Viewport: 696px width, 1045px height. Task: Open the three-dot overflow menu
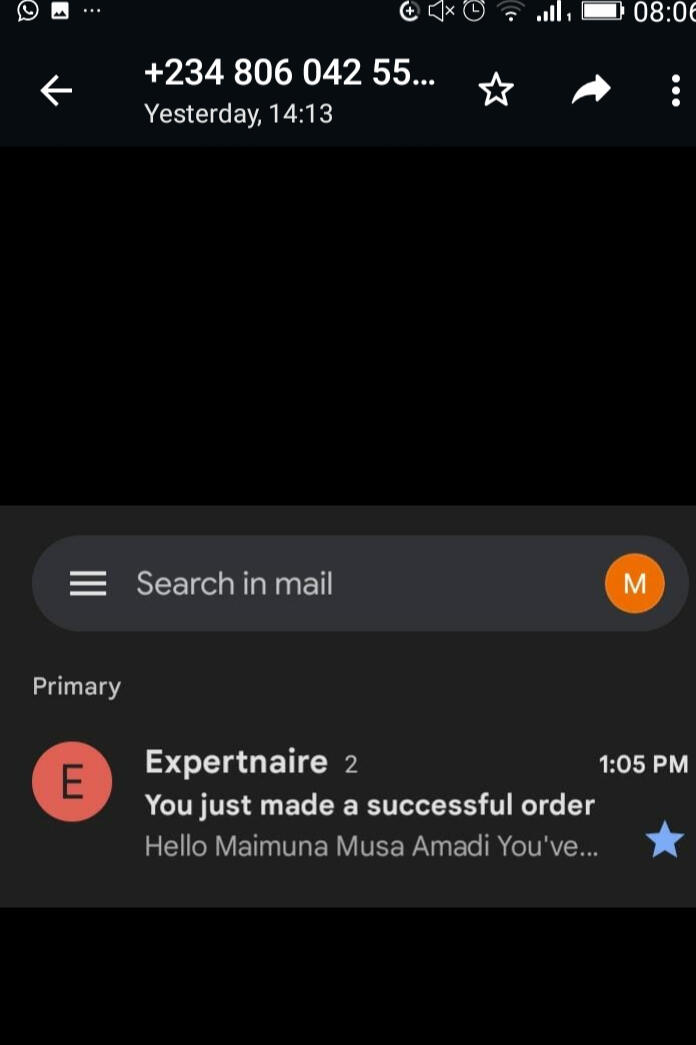[x=676, y=91]
